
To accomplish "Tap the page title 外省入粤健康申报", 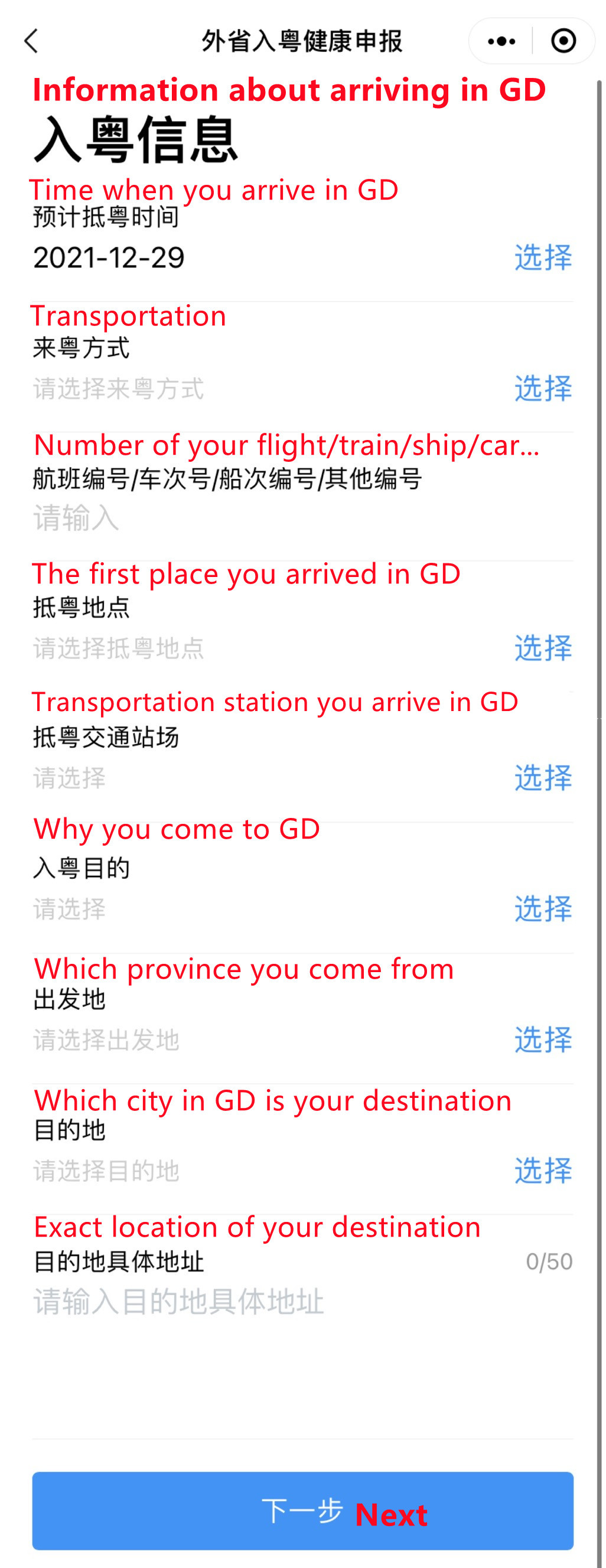I will [x=302, y=41].
